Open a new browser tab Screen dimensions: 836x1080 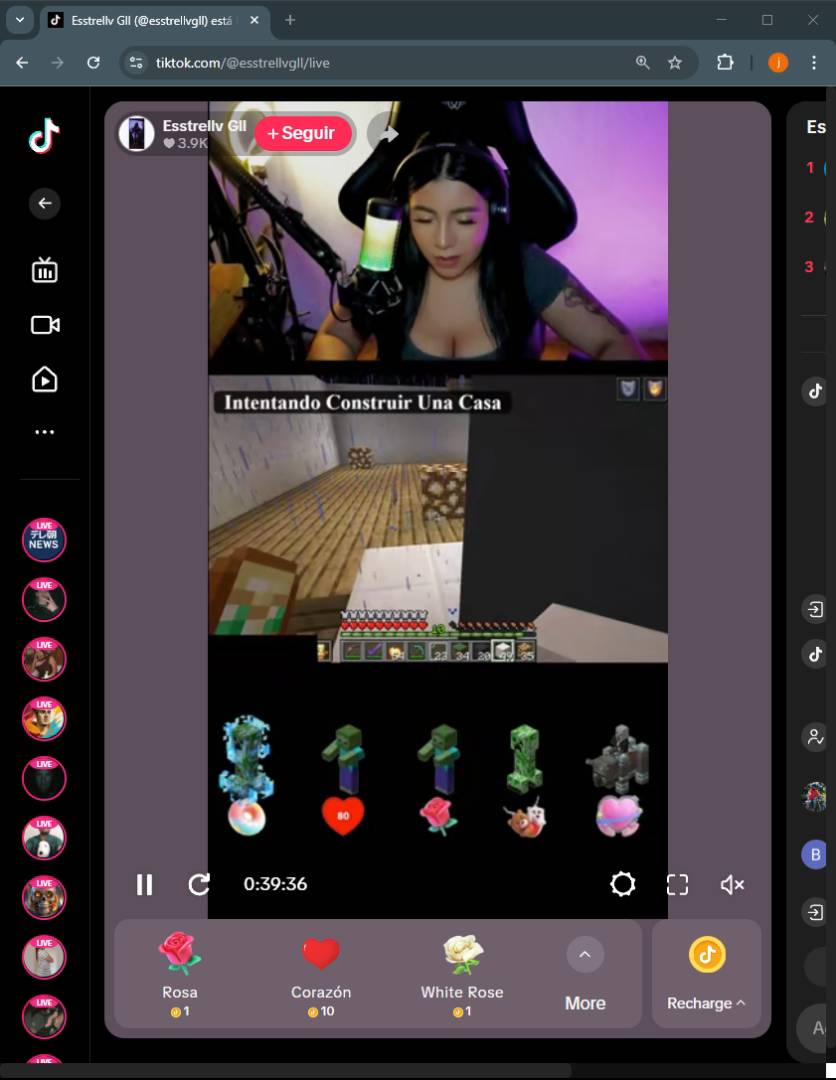tap(290, 20)
